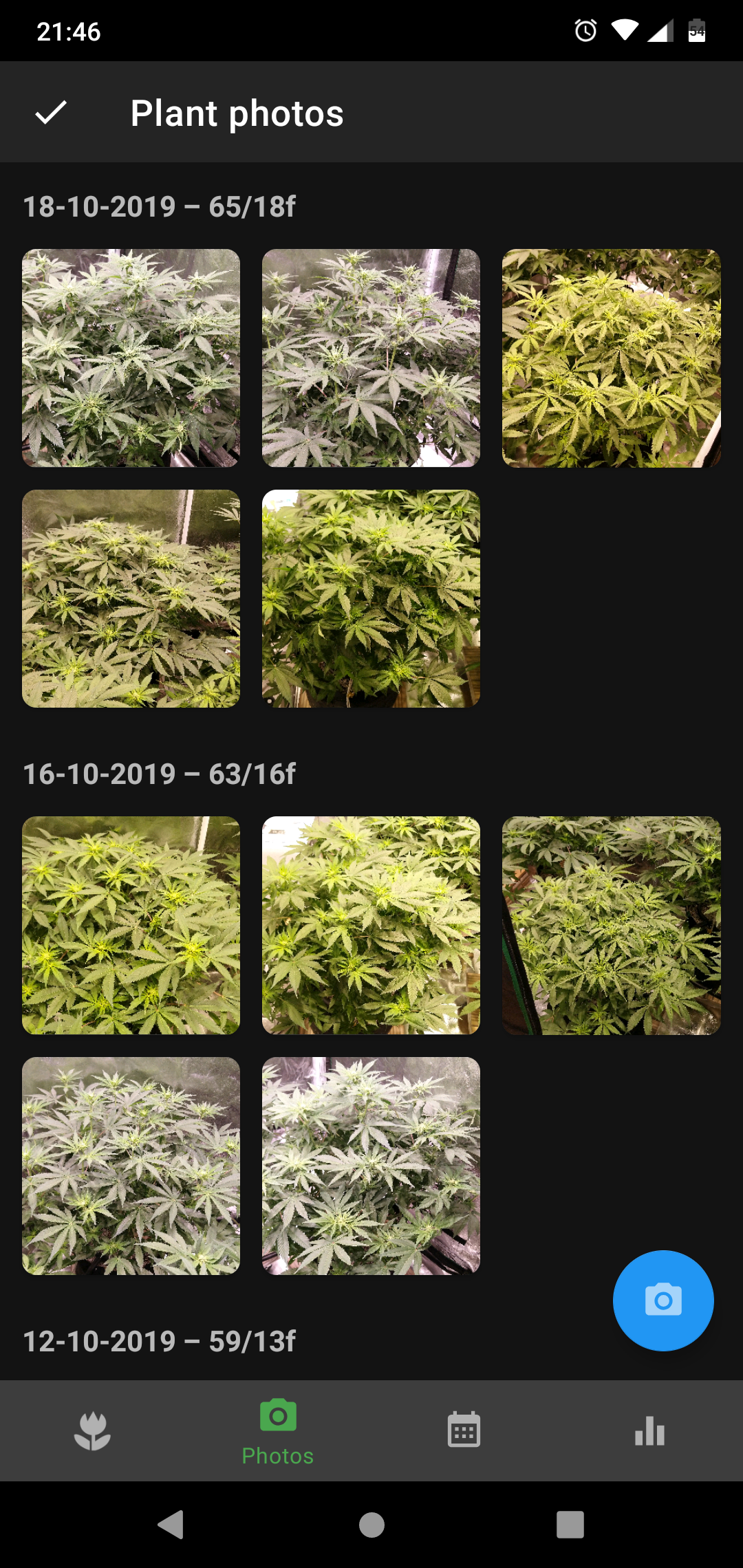Open second photo from 18-10-2019
The height and width of the screenshot is (1568, 743).
coord(371,358)
